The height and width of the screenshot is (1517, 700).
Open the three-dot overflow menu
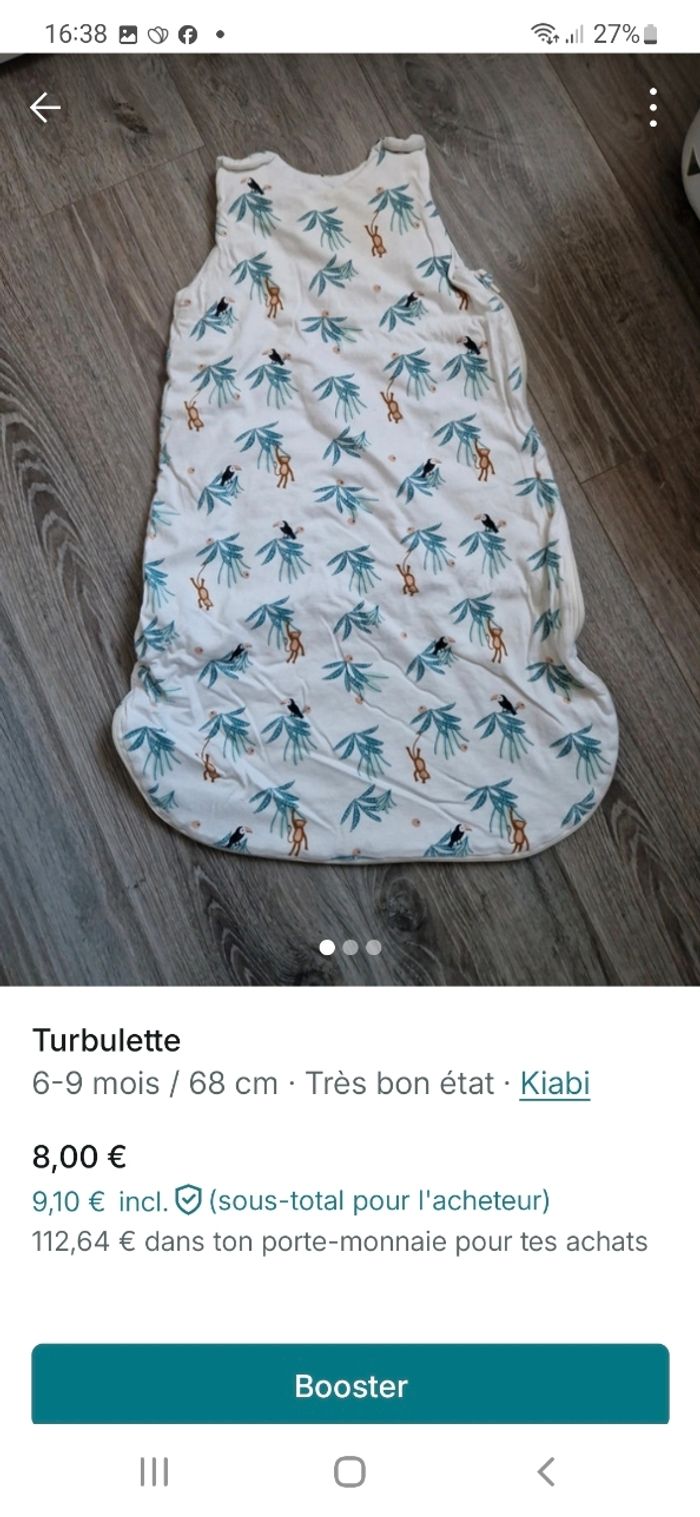coord(652,107)
